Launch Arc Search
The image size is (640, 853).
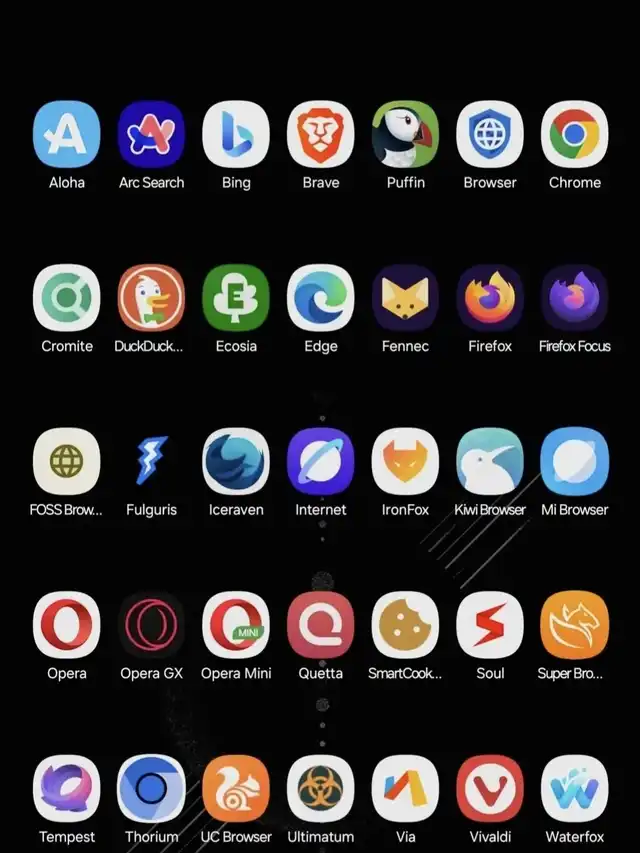(151, 135)
